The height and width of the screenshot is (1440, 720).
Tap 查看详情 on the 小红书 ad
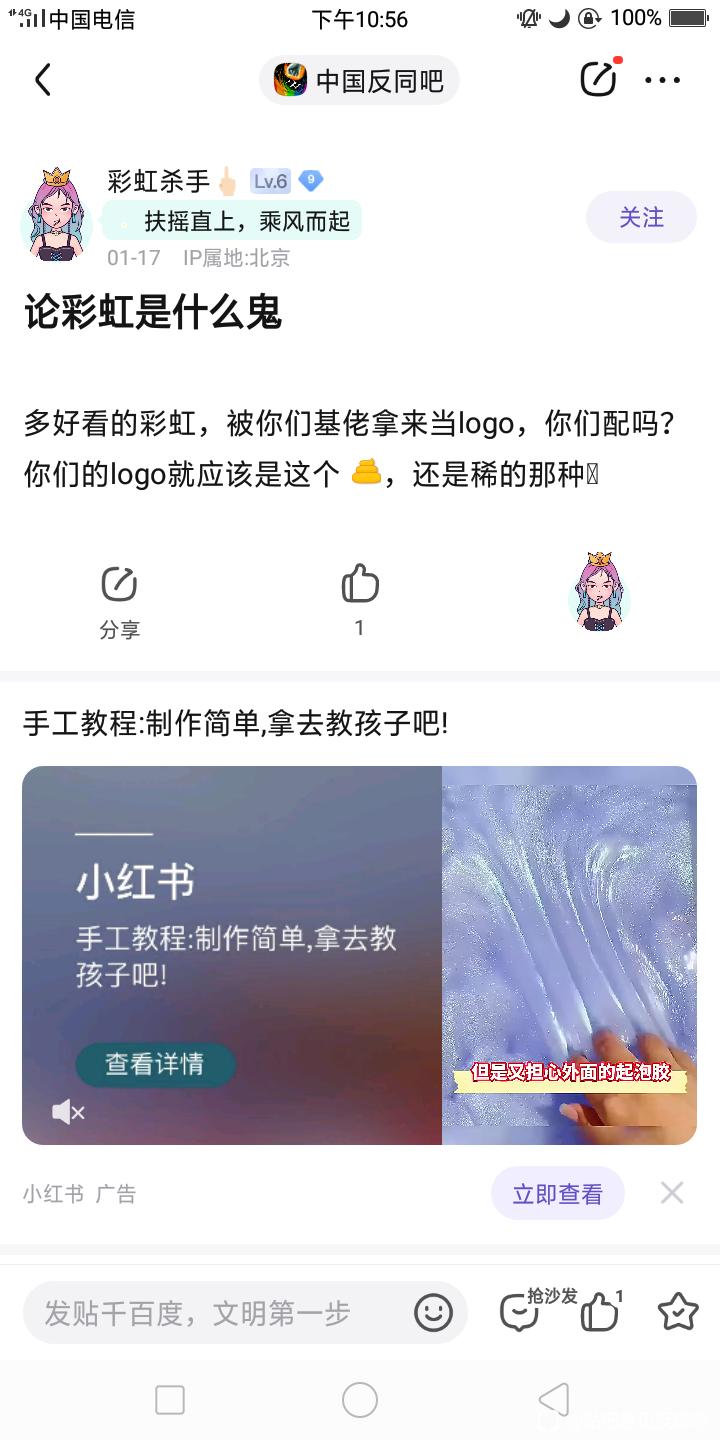click(155, 1064)
